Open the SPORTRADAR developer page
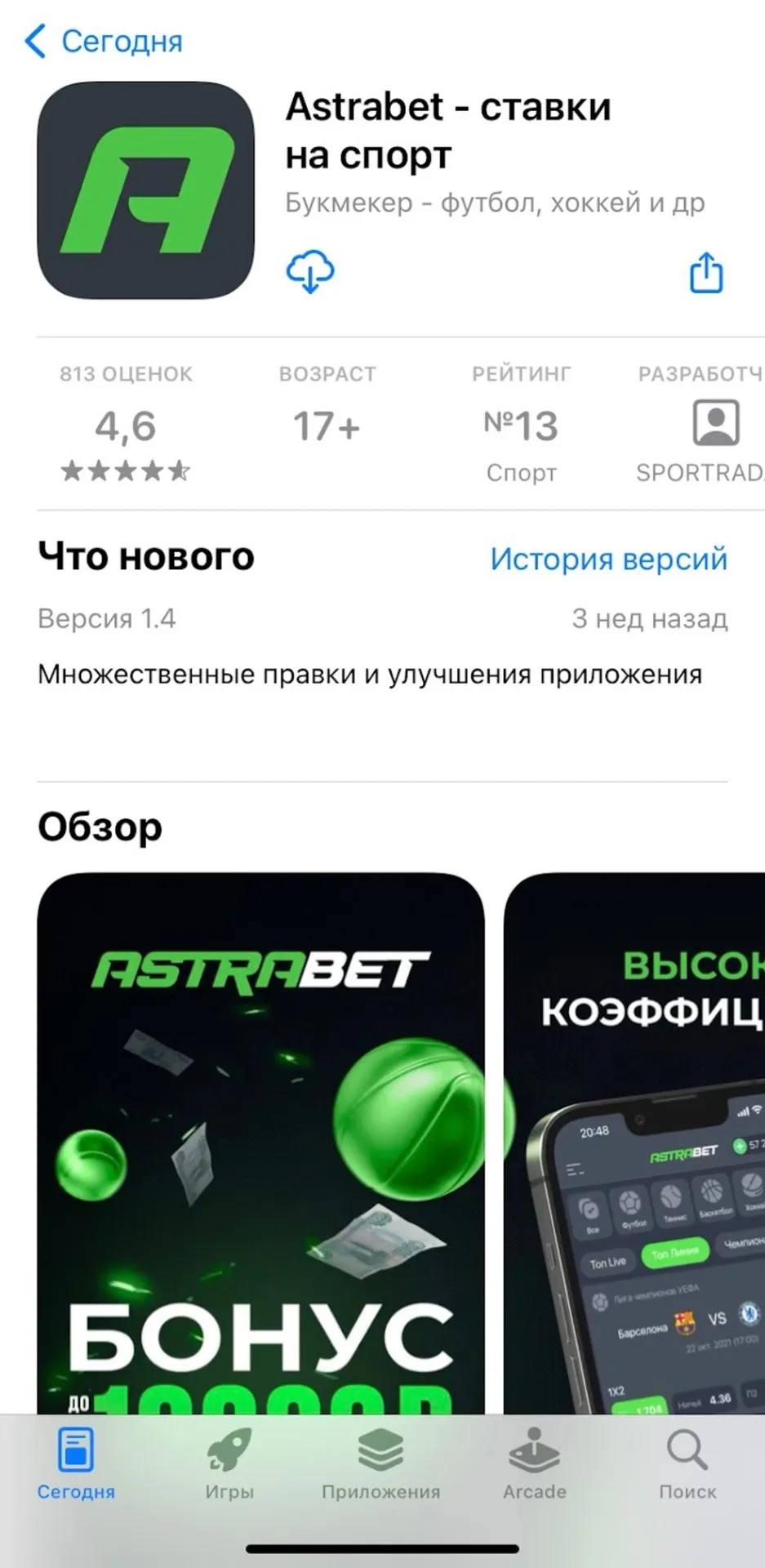This screenshot has width=765, height=1568. coord(701,423)
